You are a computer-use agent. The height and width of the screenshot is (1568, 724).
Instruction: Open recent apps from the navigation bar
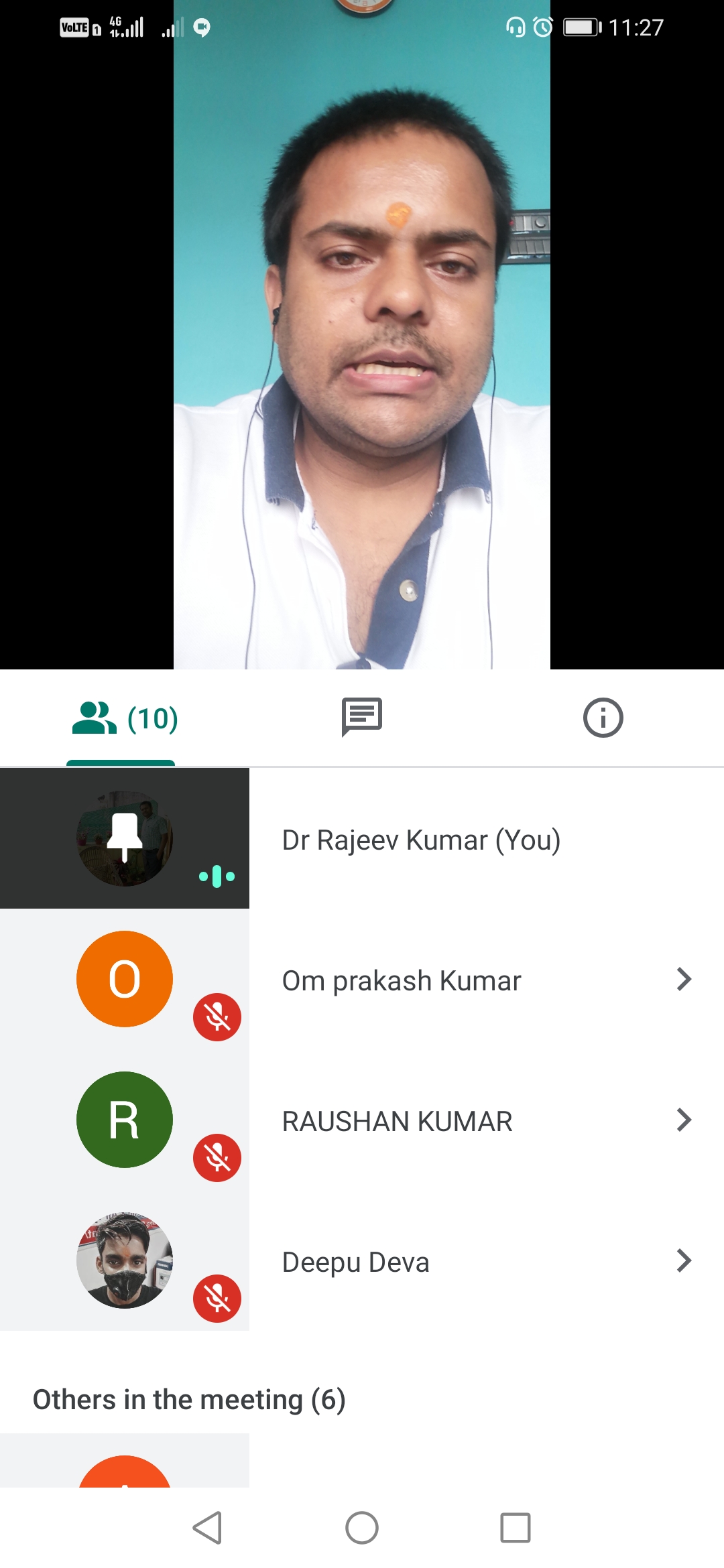516,1528
